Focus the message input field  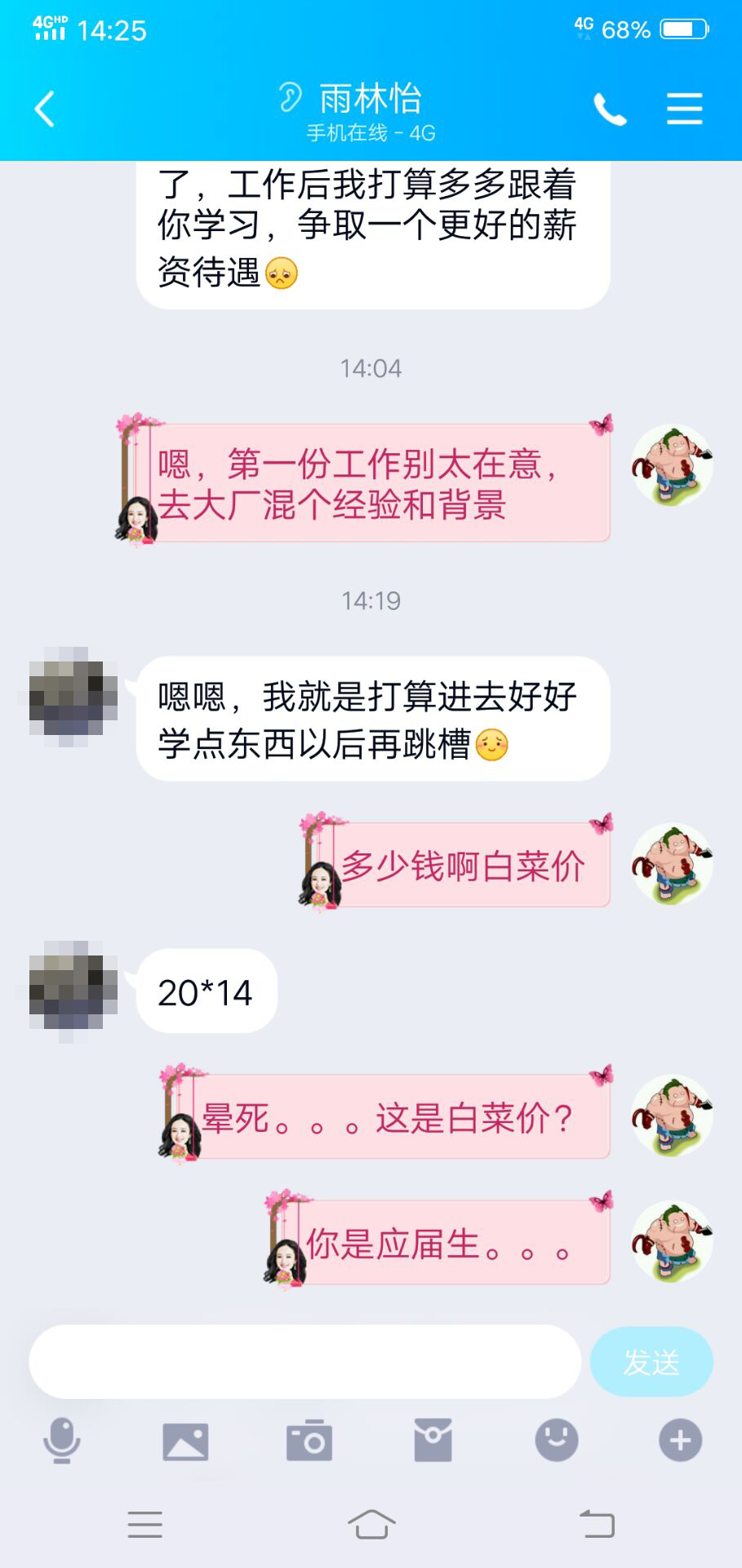304,1361
